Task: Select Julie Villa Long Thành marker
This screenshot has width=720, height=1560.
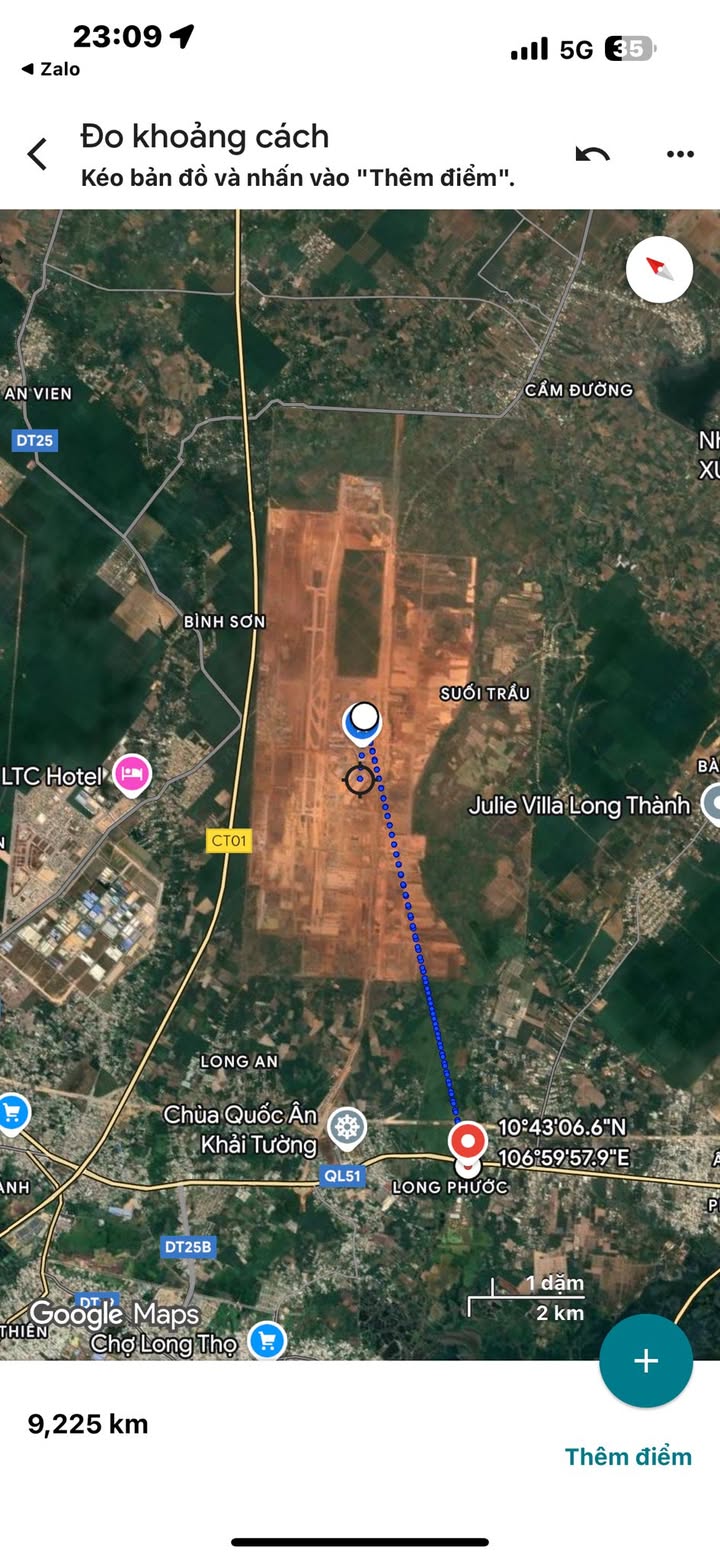Action: 712,803
